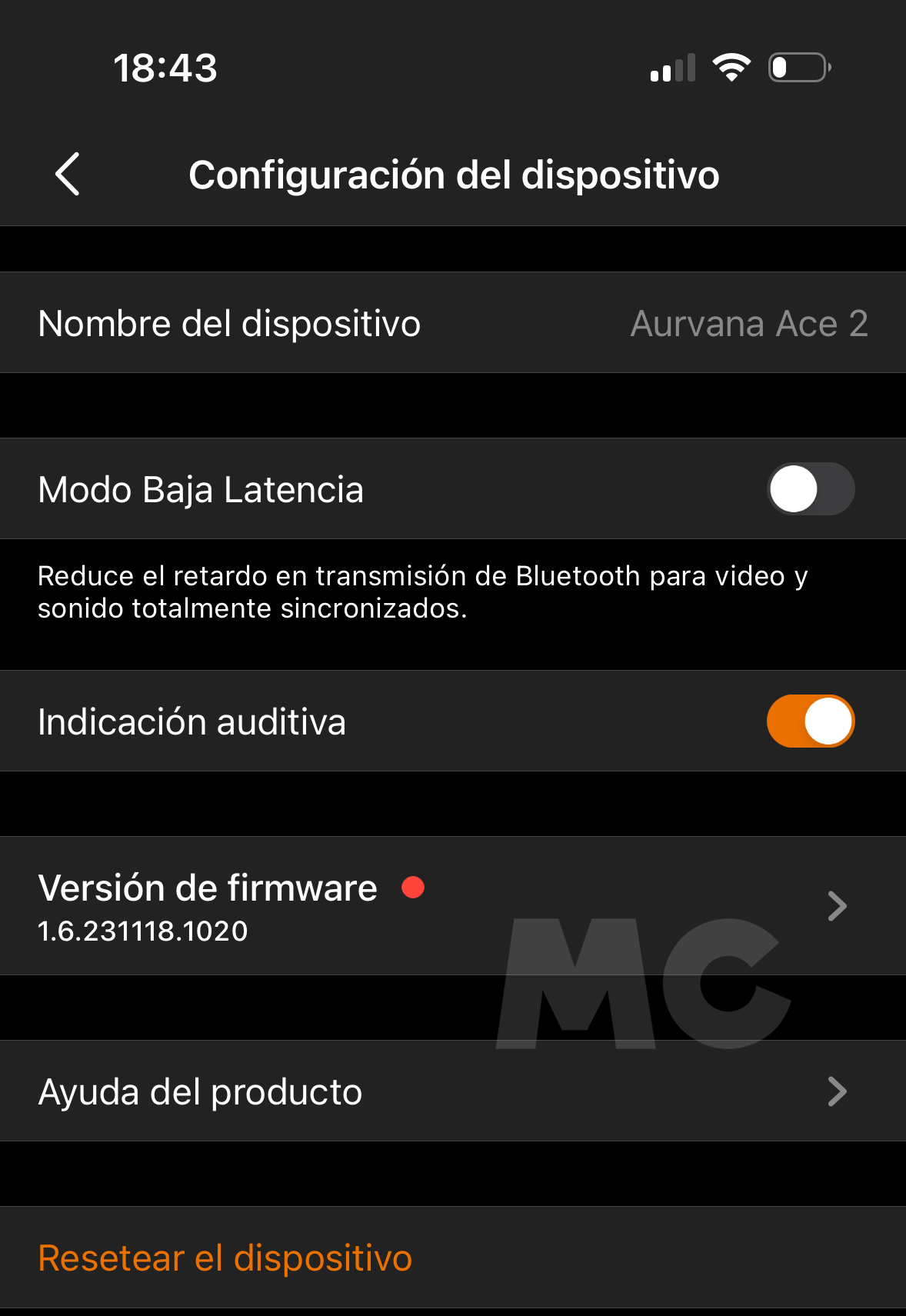Open Ayuda del producto
906x1316 pixels.
click(x=452, y=1091)
